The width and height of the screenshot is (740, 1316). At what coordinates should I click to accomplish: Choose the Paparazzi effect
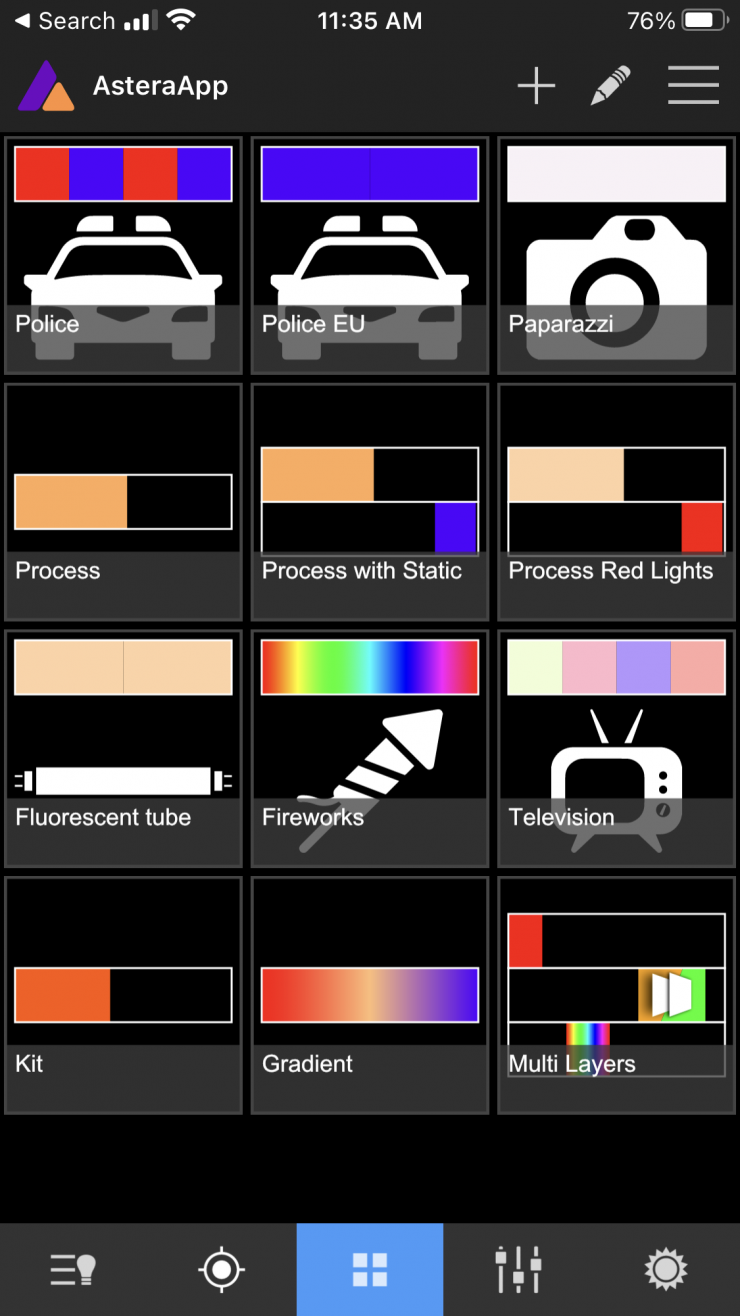616,255
